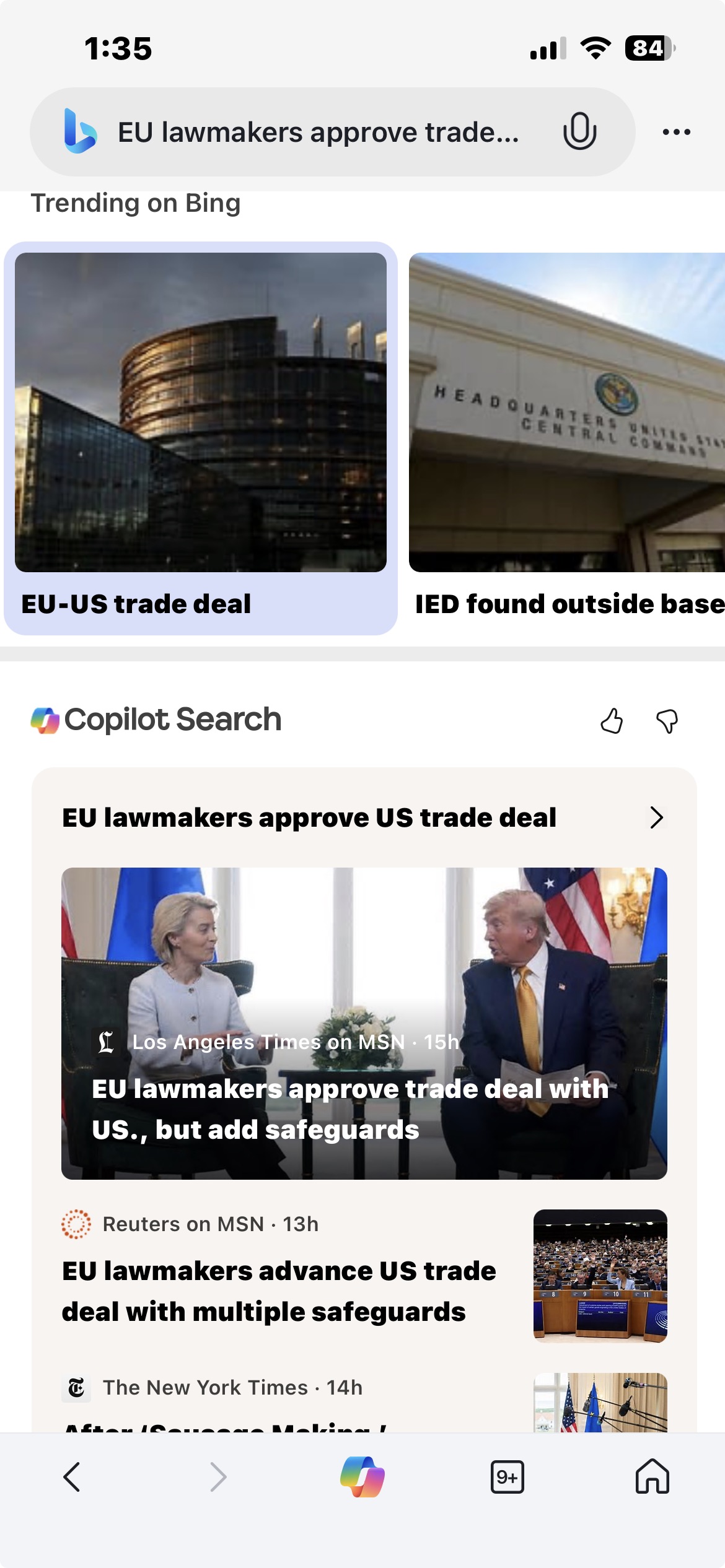Open Copilot from the bottom bar
725x1568 pixels.
pyautogui.click(x=362, y=1477)
